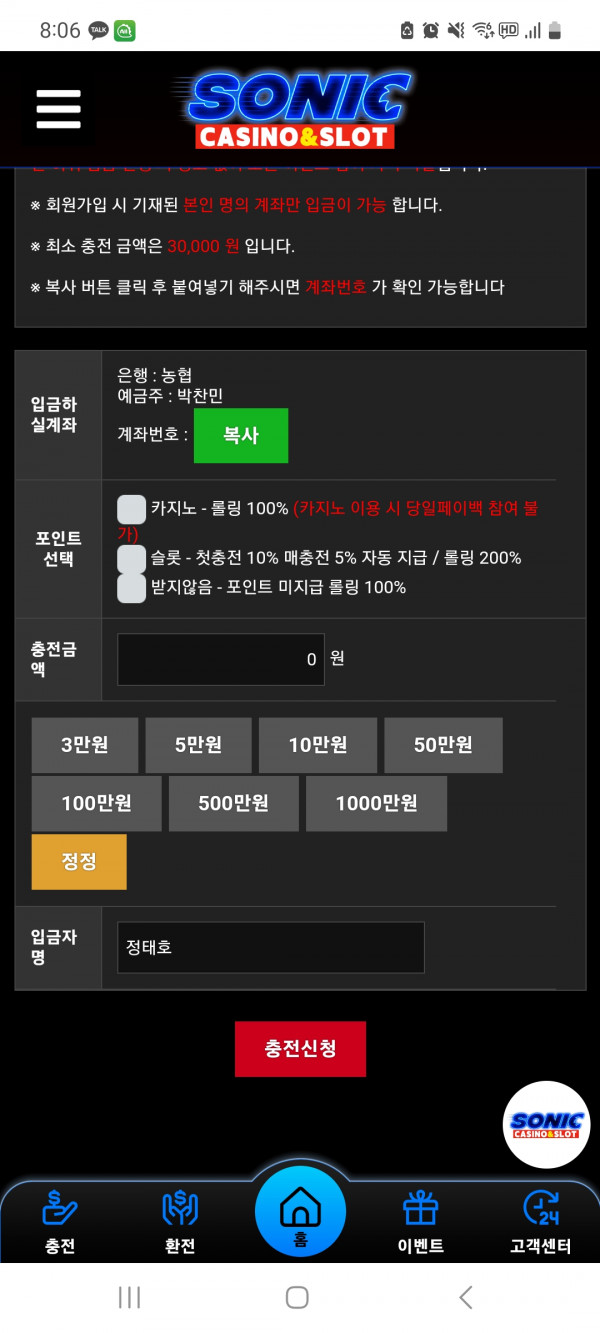Screen dimensions: 600x1333
Task: Submit with the red 충전신청 button
Action: pyautogui.click(x=300, y=1049)
